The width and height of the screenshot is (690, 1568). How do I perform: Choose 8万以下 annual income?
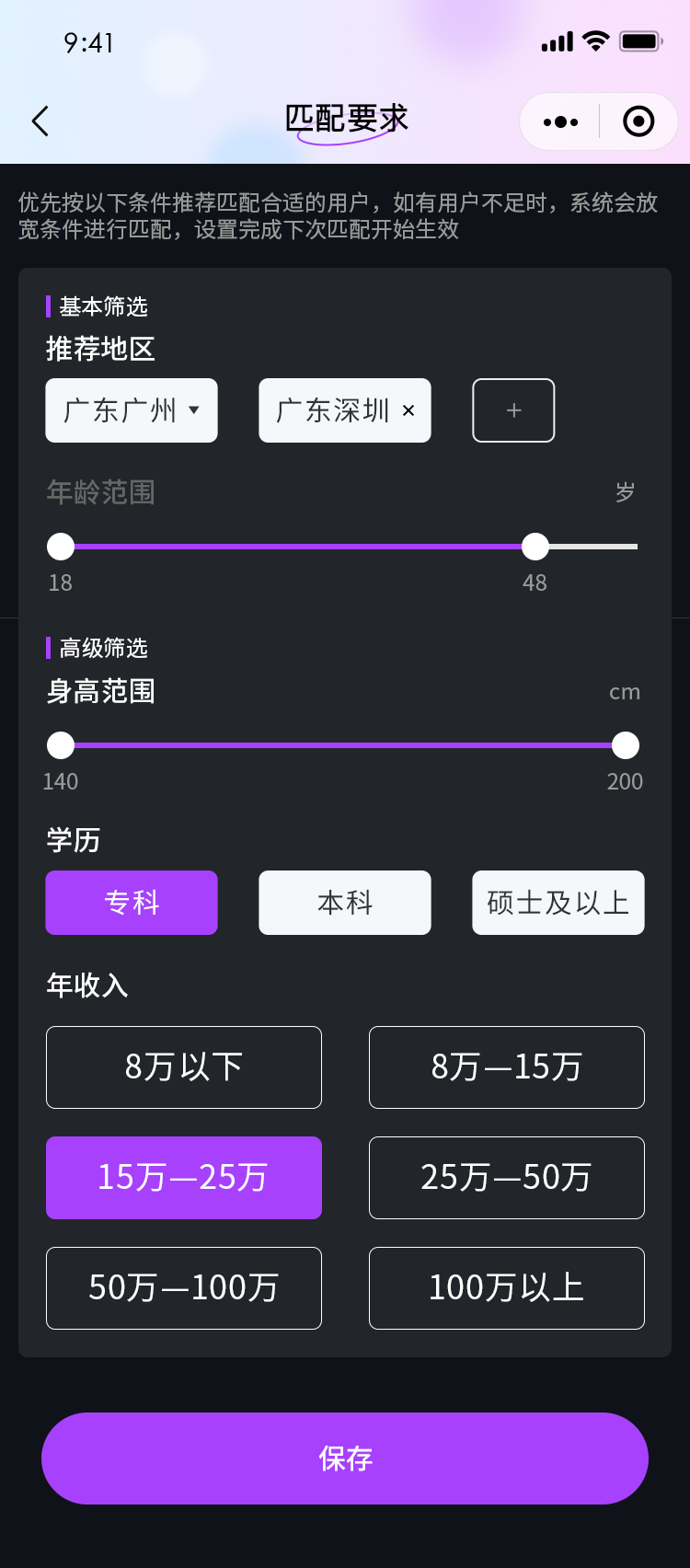click(x=184, y=1067)
